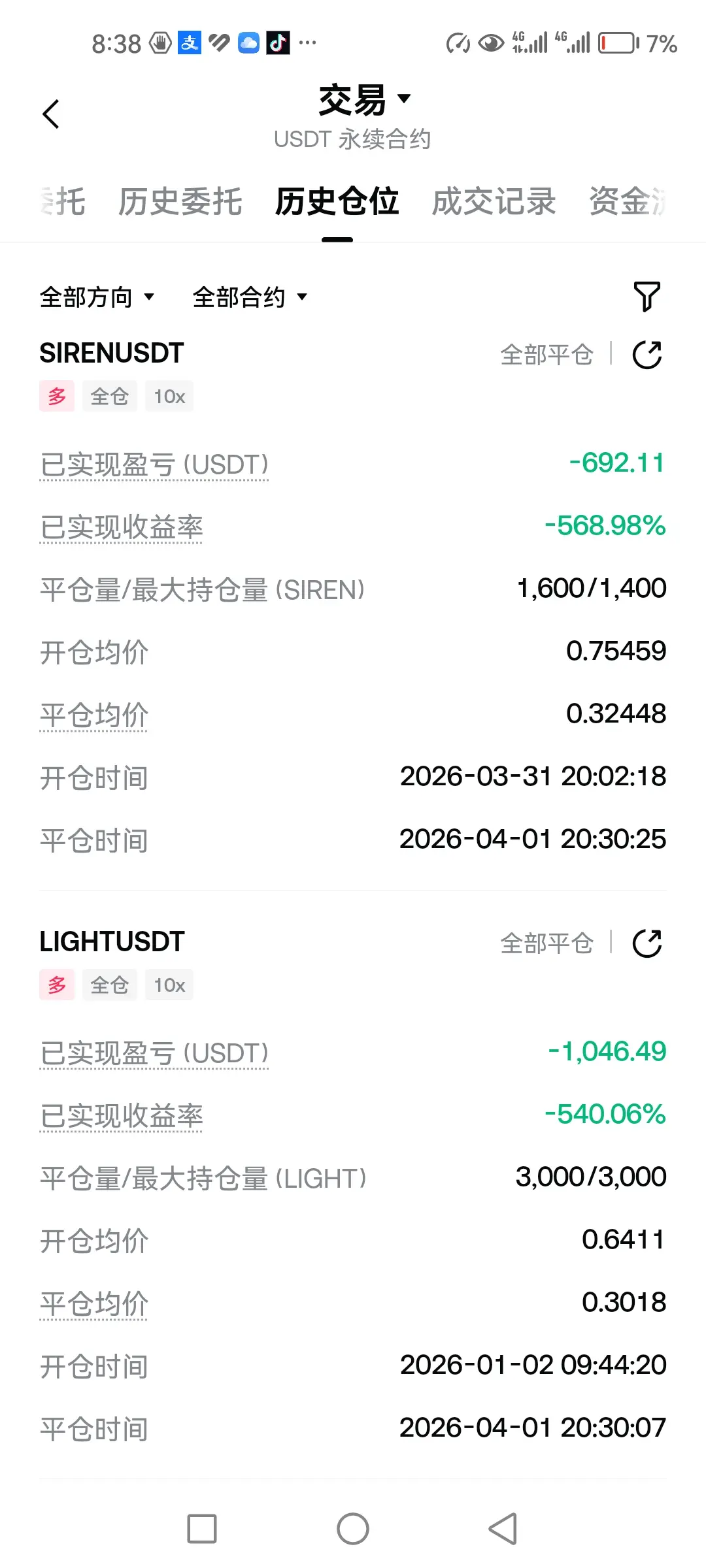The width and height of the screenshot is (706, 1568).
Task: Share the LIGHTUSDT position record
Action: 647,943
